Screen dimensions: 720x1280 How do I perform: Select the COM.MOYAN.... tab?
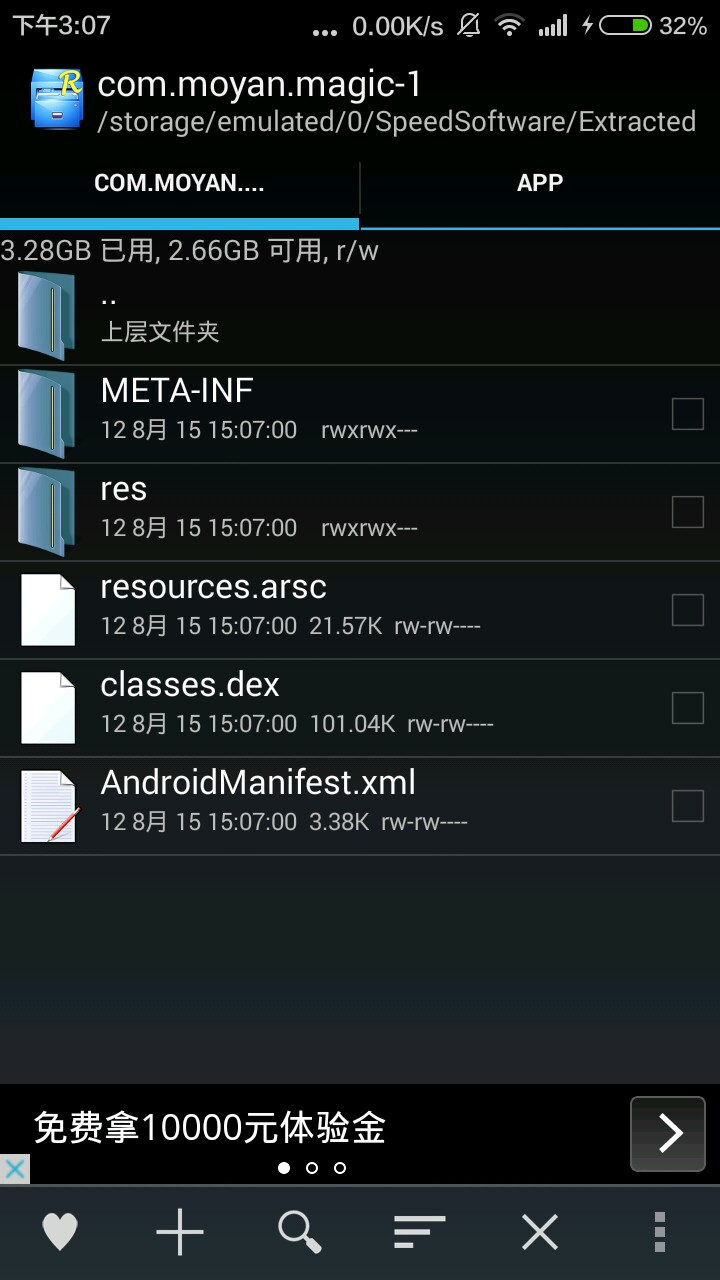(x=180, y=184)
